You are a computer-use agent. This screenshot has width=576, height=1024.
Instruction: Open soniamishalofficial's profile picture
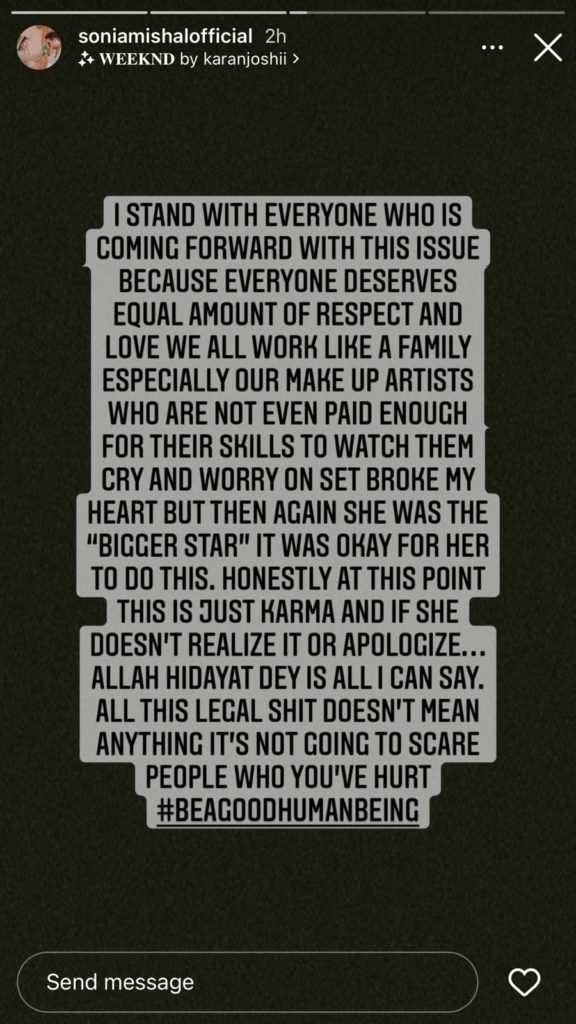point(39,47)
